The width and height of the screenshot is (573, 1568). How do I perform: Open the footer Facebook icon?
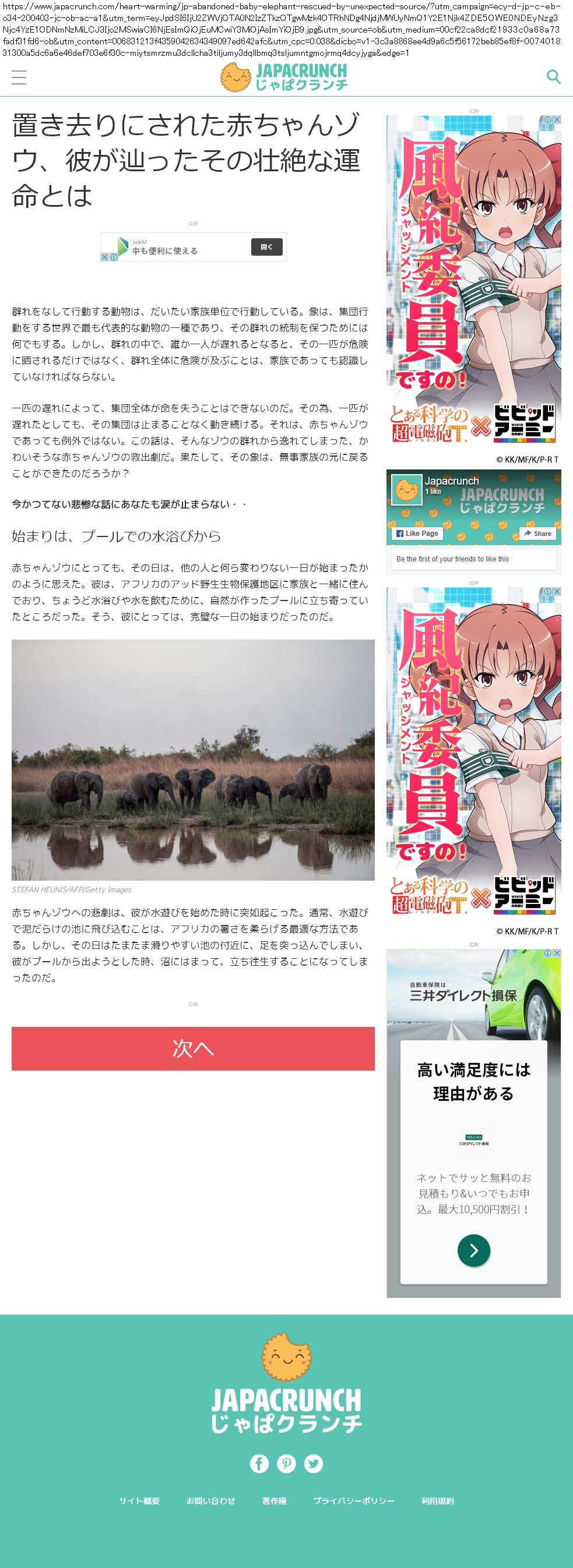(x=259, y=1463)
